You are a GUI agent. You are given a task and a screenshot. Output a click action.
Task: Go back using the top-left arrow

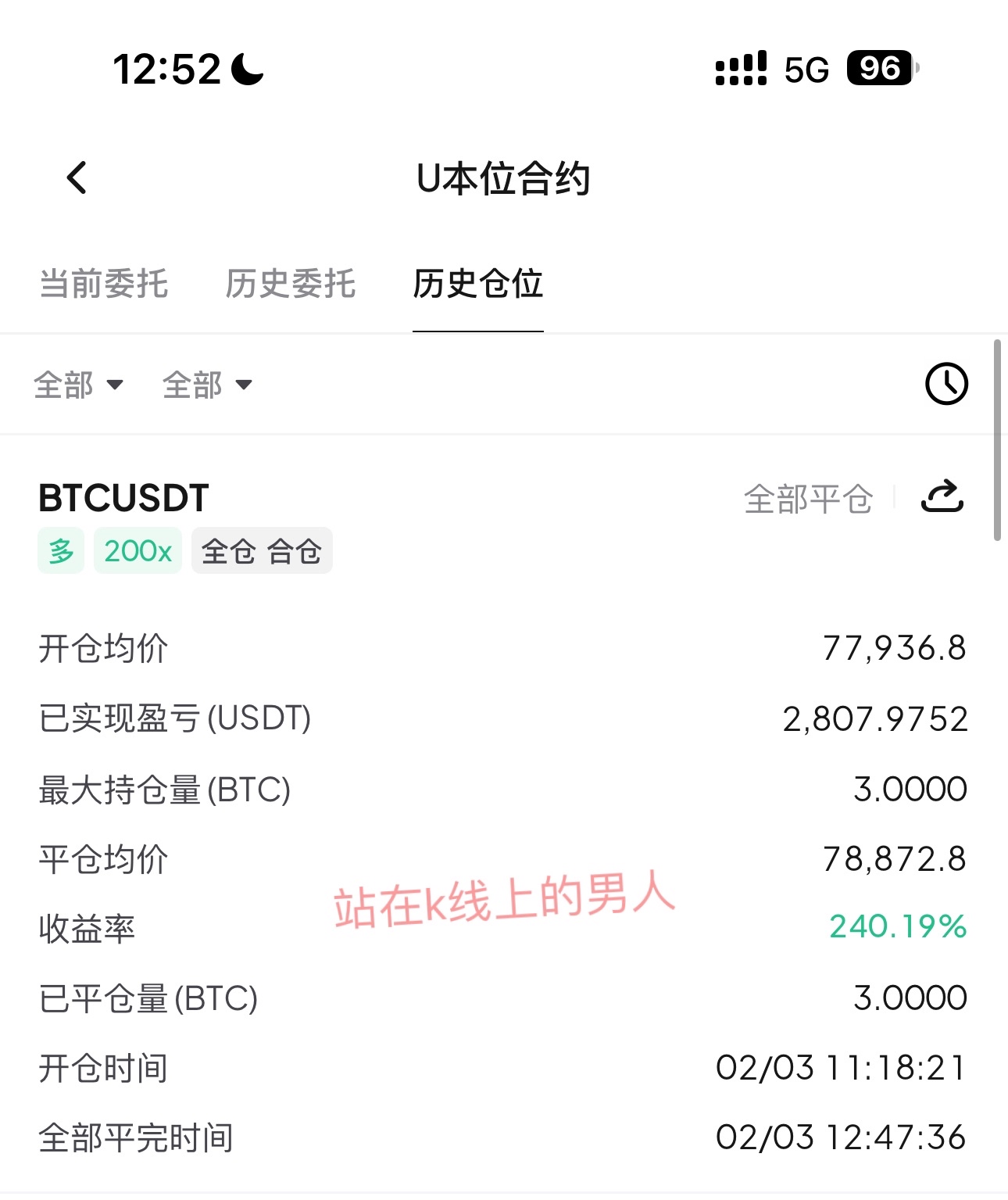click(x=77, y=178)
